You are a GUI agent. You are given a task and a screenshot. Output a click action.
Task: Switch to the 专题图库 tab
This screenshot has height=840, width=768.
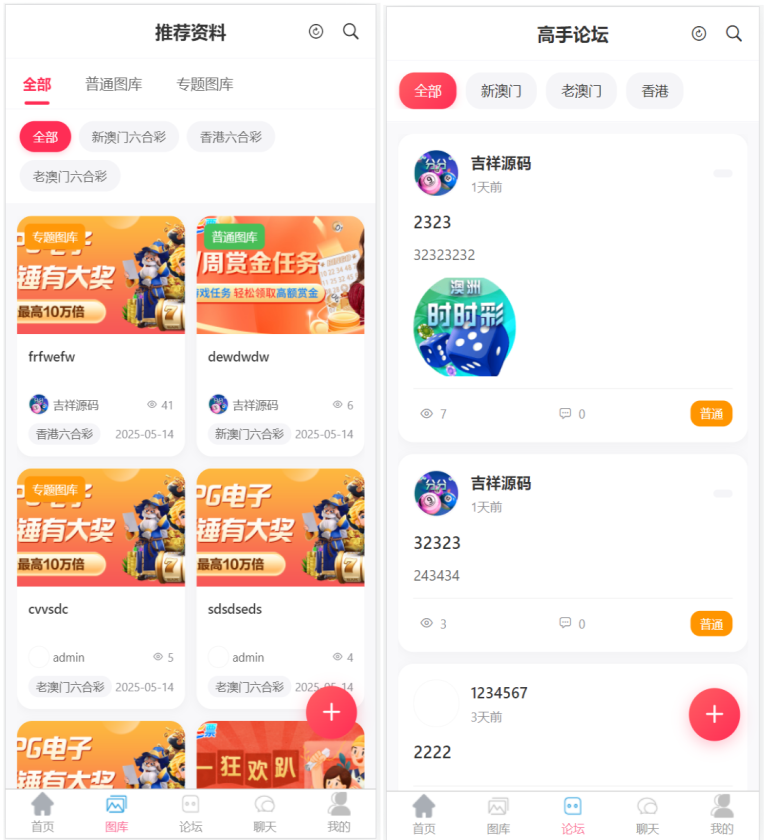(x=205, y=84)
